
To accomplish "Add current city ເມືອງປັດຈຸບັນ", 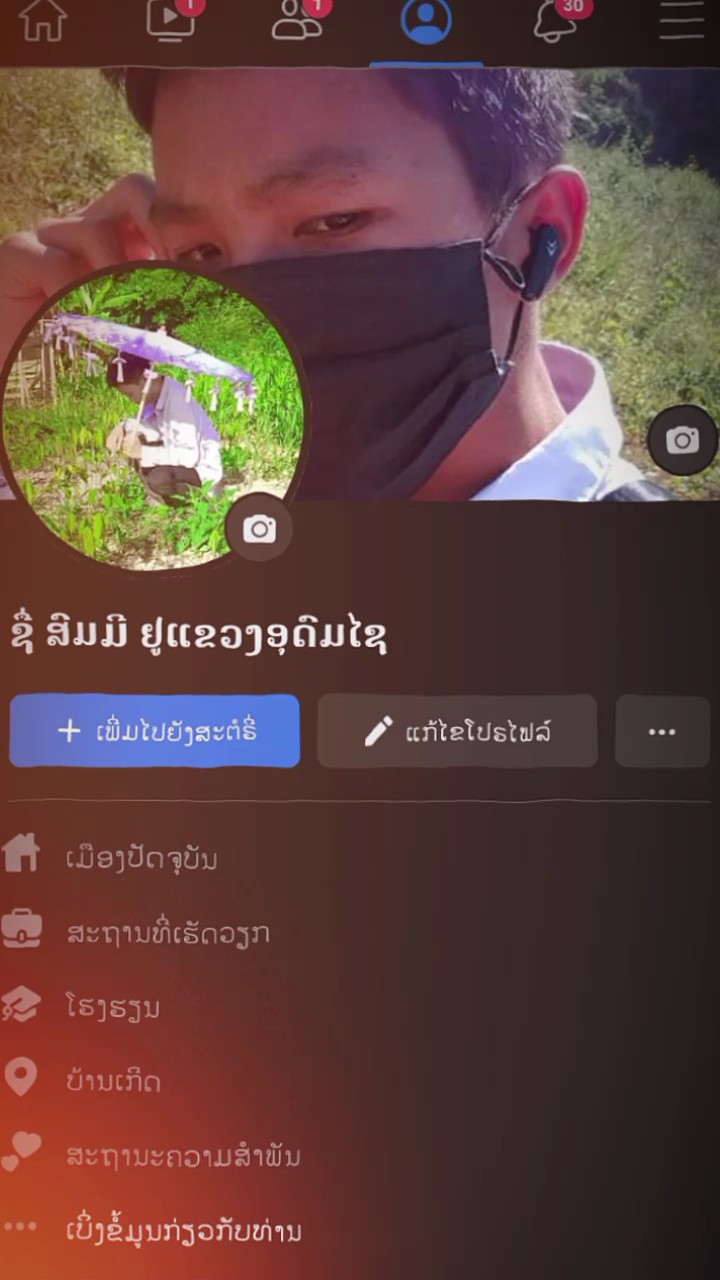I will pyautogui.click(x=141, y=858).
